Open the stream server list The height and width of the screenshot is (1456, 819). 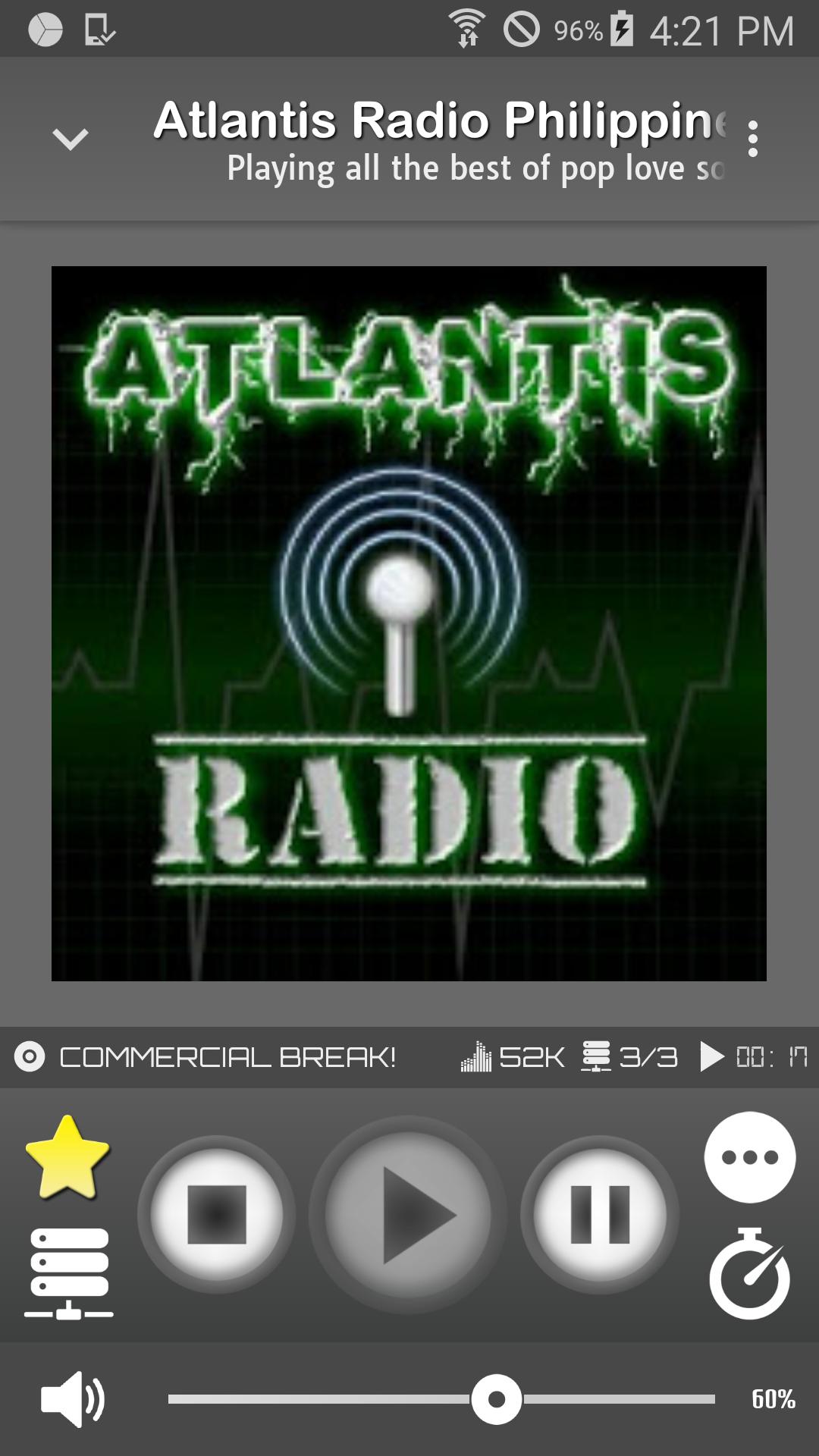click(x=69, y=1273)
